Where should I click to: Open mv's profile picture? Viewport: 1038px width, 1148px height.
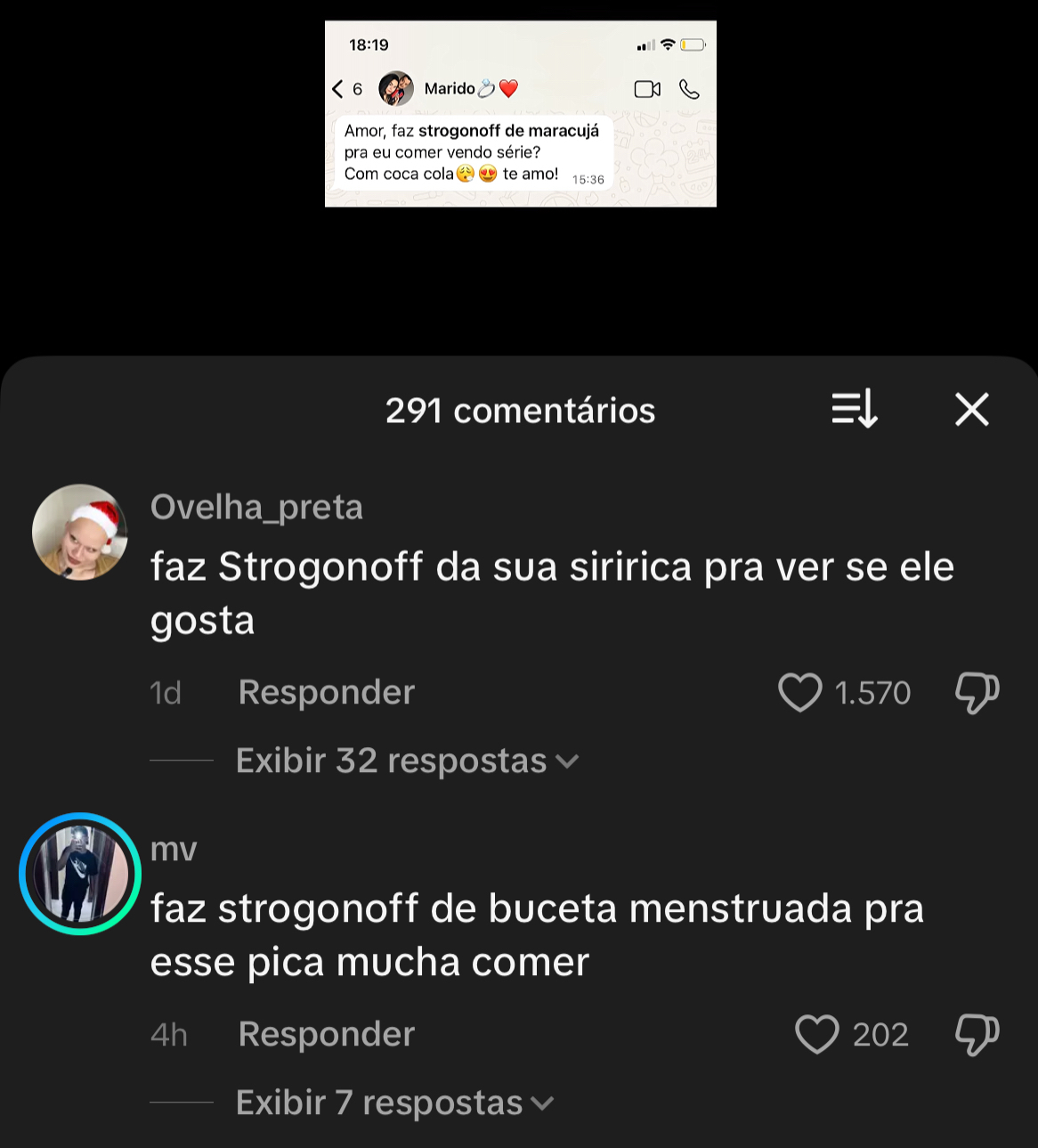(80, 874)
